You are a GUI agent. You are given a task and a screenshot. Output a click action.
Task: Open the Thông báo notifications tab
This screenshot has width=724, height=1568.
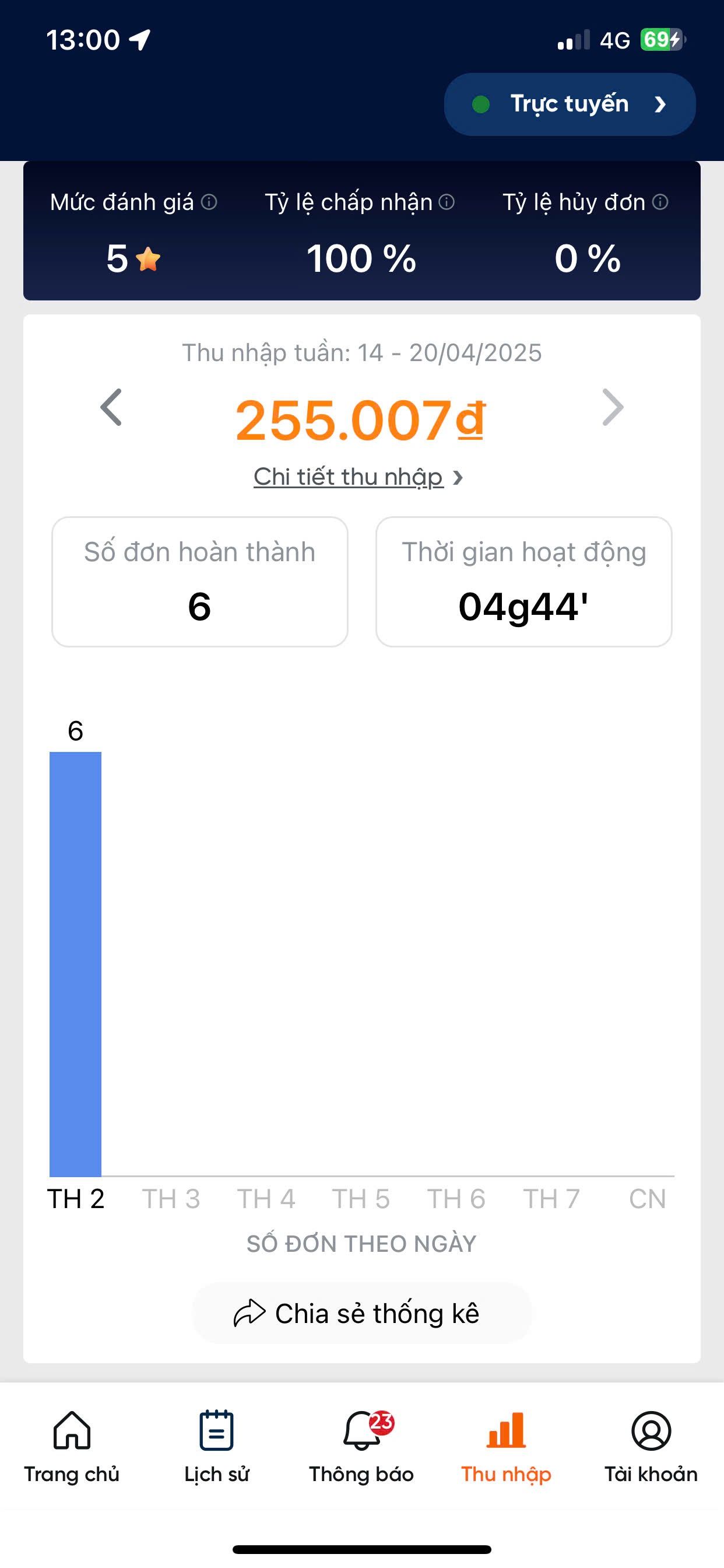pyautogui.click(x=361, y=1447)
